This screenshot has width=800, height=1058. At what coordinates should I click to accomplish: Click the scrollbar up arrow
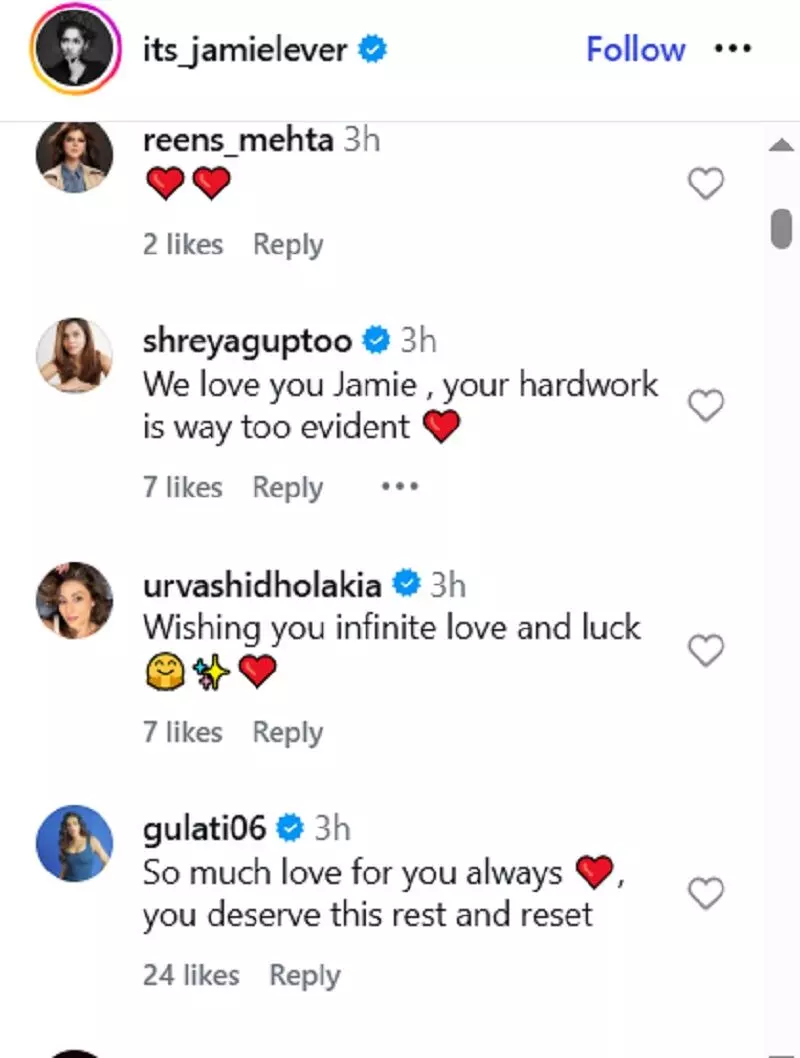[x=781, y=146]
